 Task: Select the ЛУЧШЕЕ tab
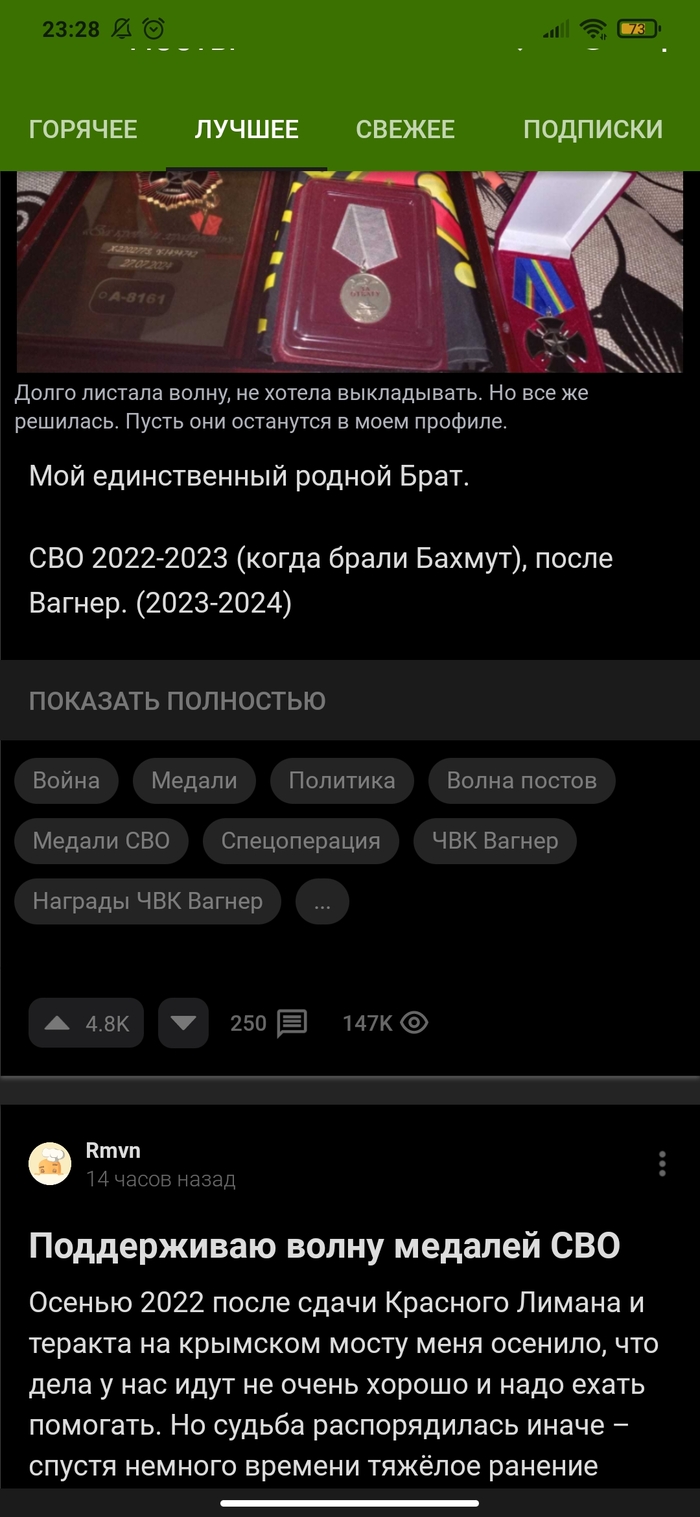[246, 129]
